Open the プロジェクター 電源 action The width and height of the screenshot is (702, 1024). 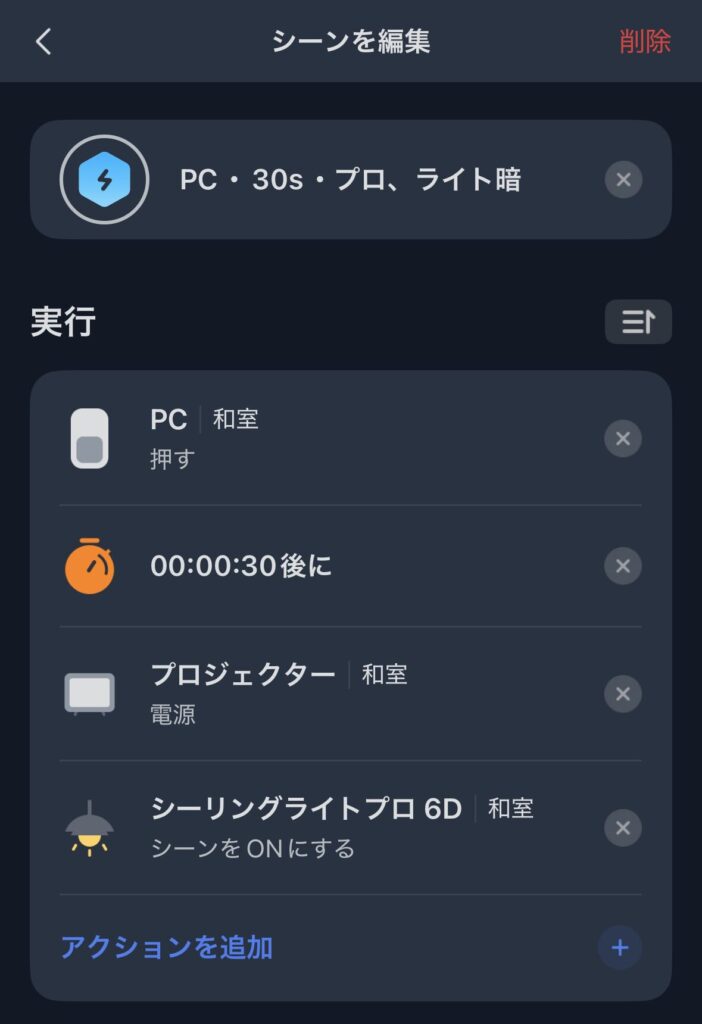[x=300, y=693]
